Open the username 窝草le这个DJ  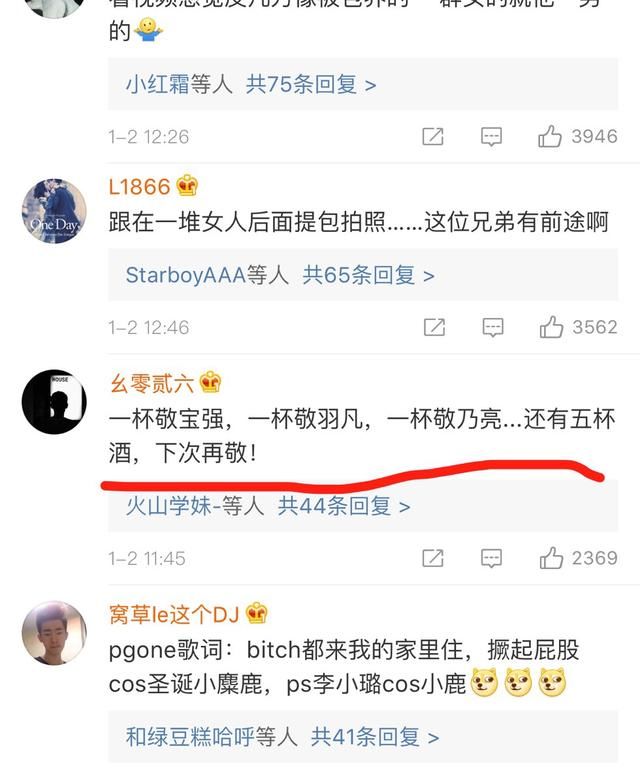click(x=175, y=613)
